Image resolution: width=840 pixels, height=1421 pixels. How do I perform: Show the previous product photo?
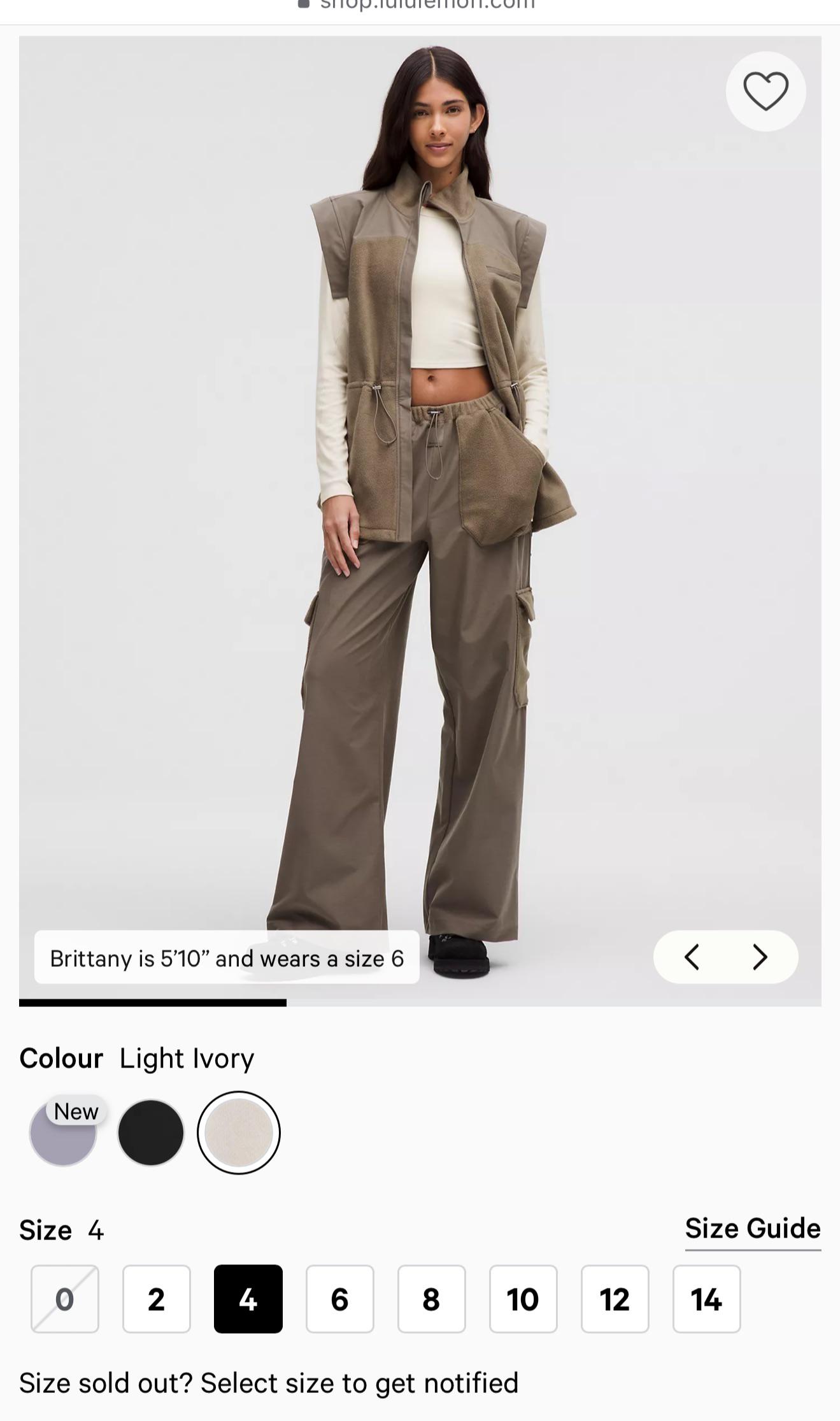coord(692,957)
